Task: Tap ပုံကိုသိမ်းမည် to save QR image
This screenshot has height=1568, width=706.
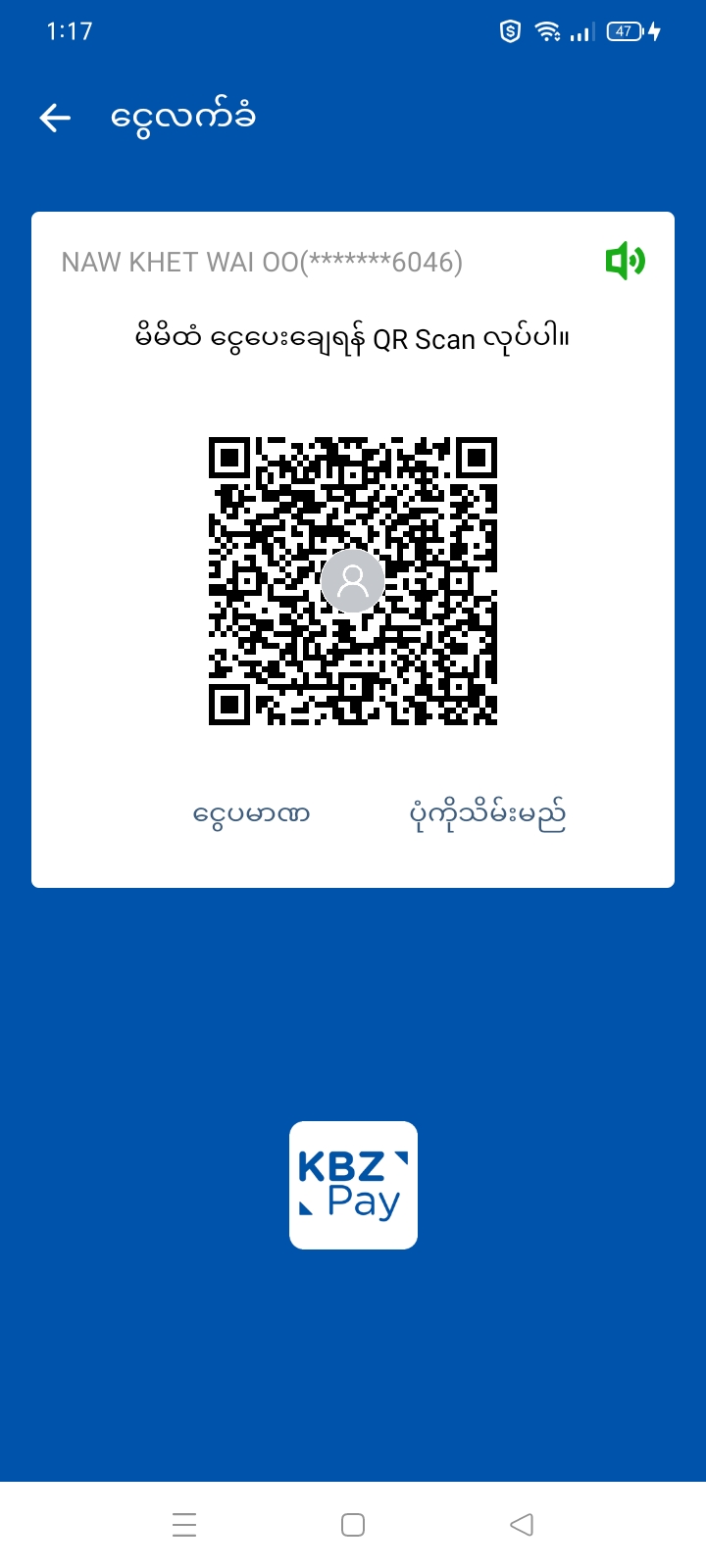Action: tap(487, 814)
